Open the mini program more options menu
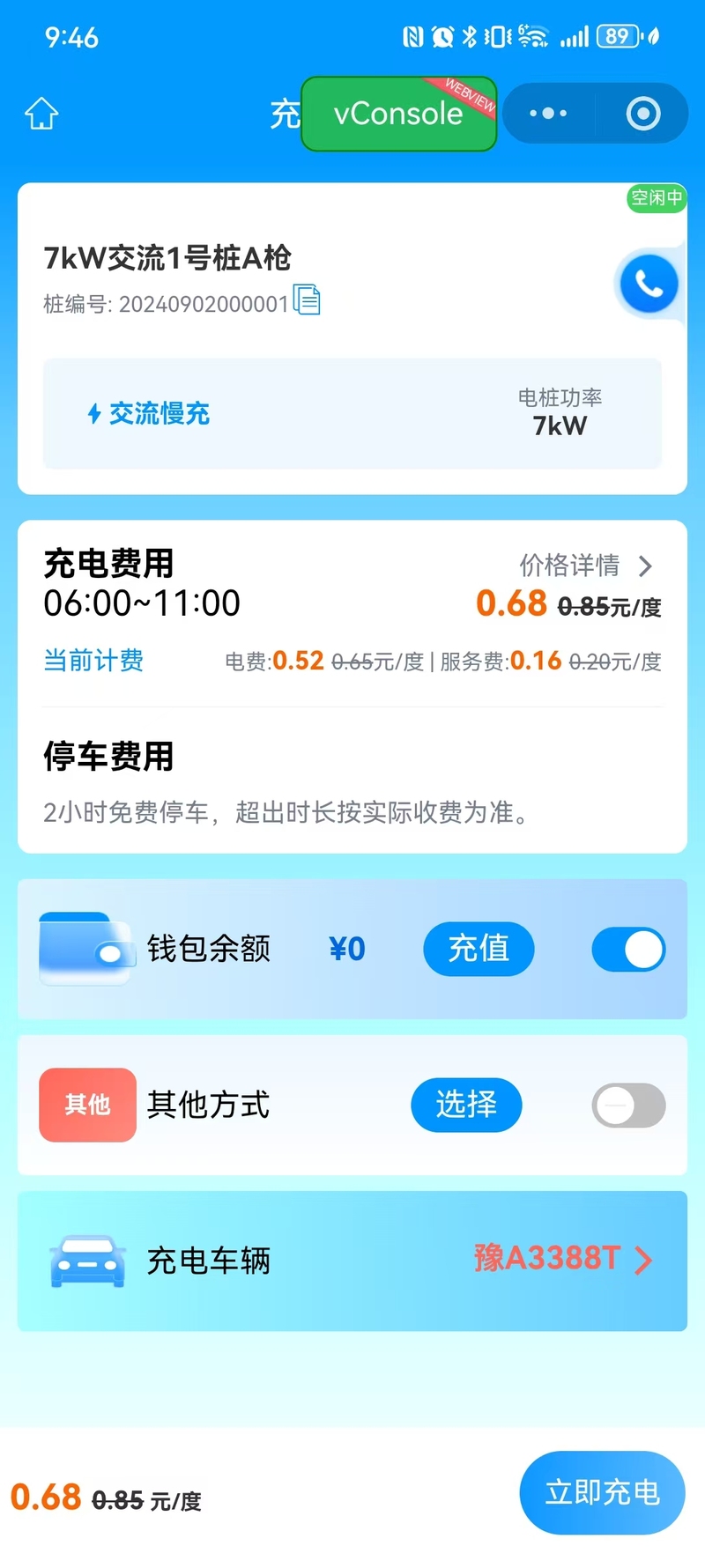 (x=548, y=114)
